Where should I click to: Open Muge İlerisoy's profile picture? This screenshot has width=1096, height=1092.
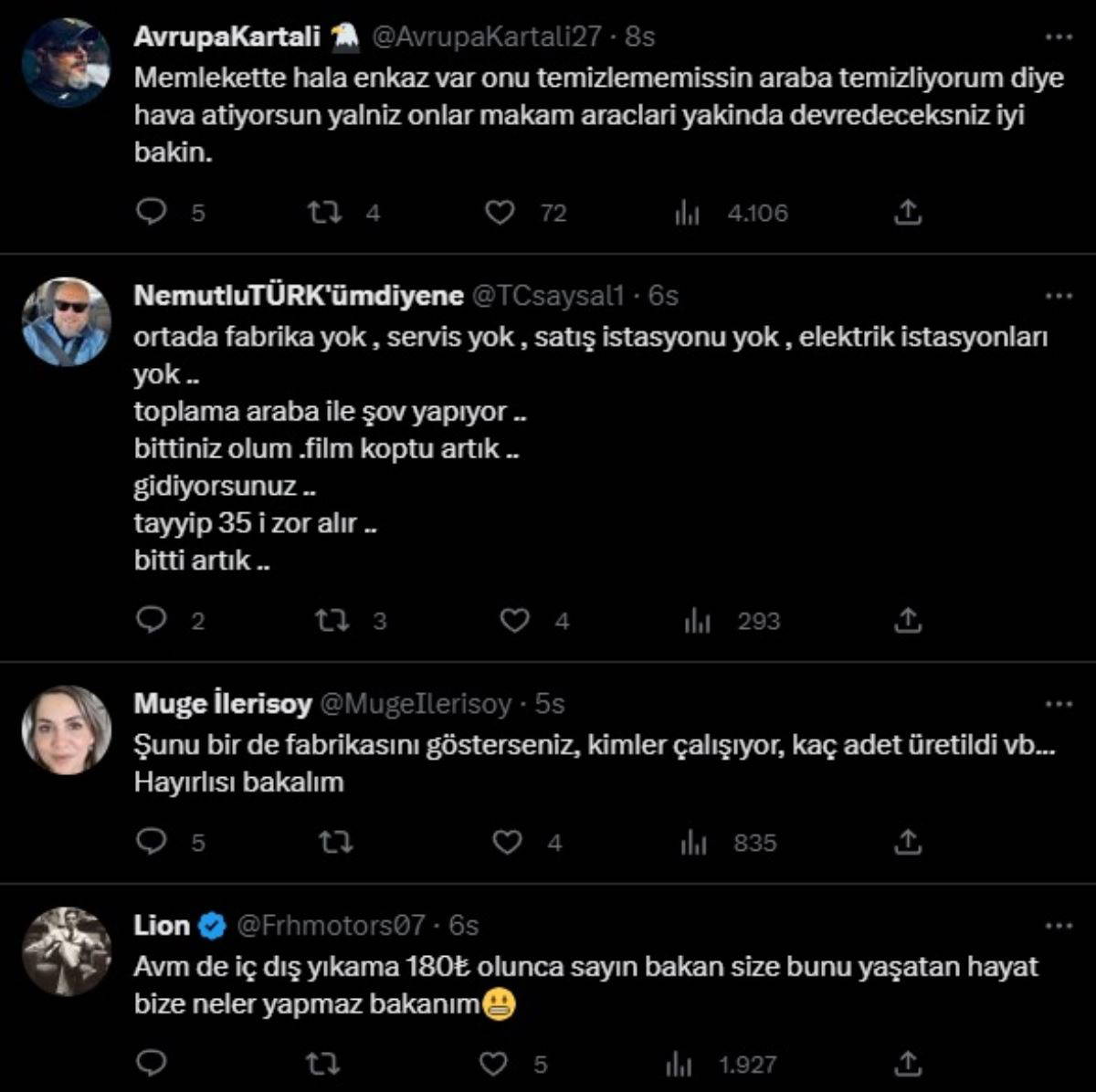click(x=66, y=730)
